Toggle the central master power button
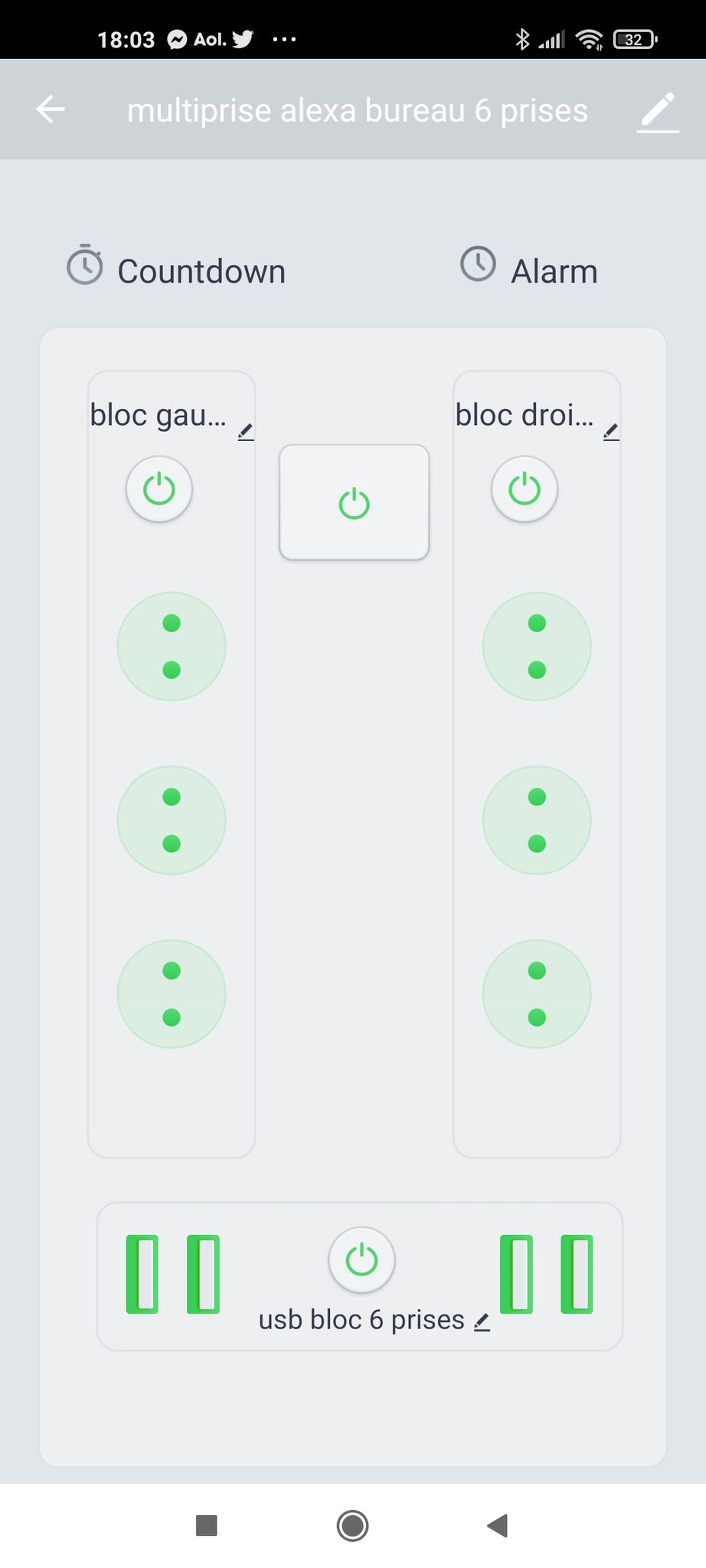This screenshot has width=706, height=1568. pyautogui.click(x=354, y=503)
